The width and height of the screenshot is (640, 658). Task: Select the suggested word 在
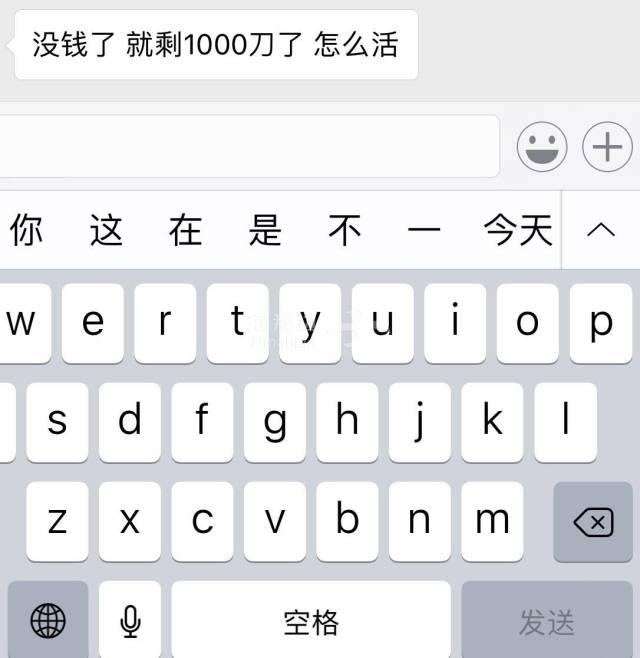click(x=186, y=230)
